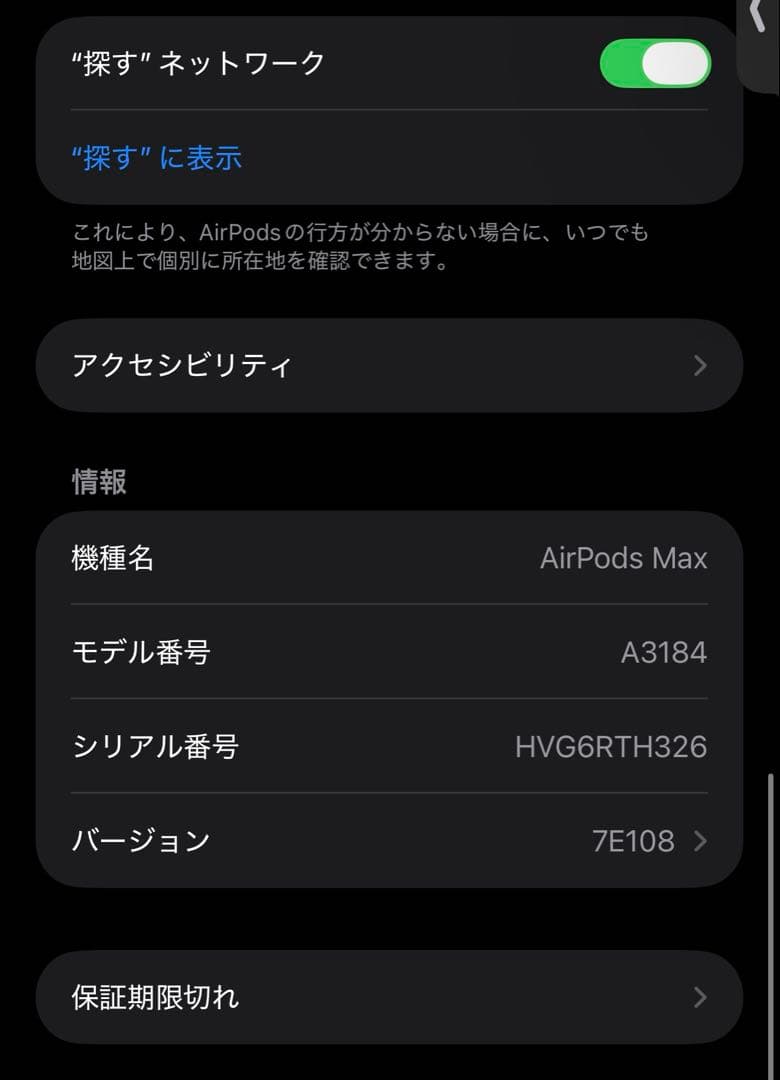Tap the 機種名 AirPods Max row
Screen dimensions: 780x1080
point(390,559)
